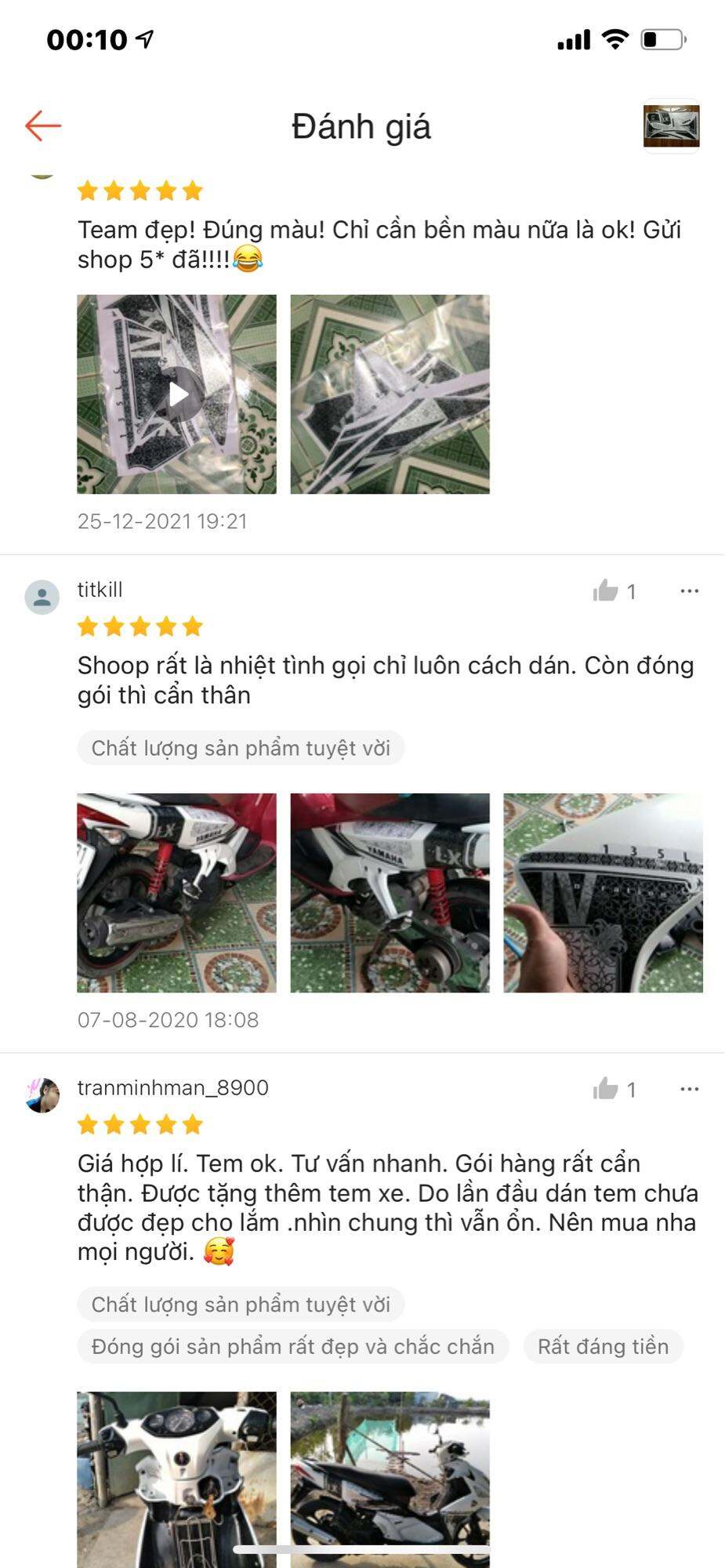Viewport: 725px width, 1568px height.
Task: Open tranminhman_8900's profile avatar
Action: [x=42, y=1095]
